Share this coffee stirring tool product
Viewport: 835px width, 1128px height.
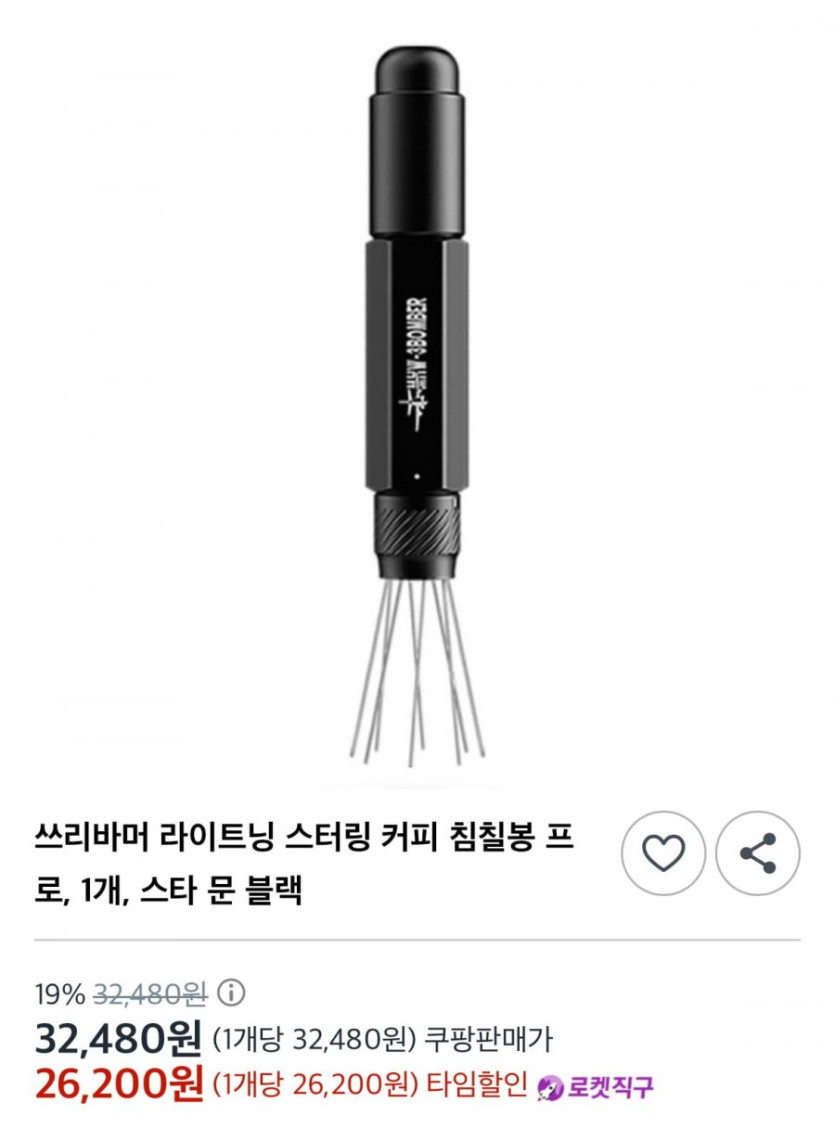[758, 853]
